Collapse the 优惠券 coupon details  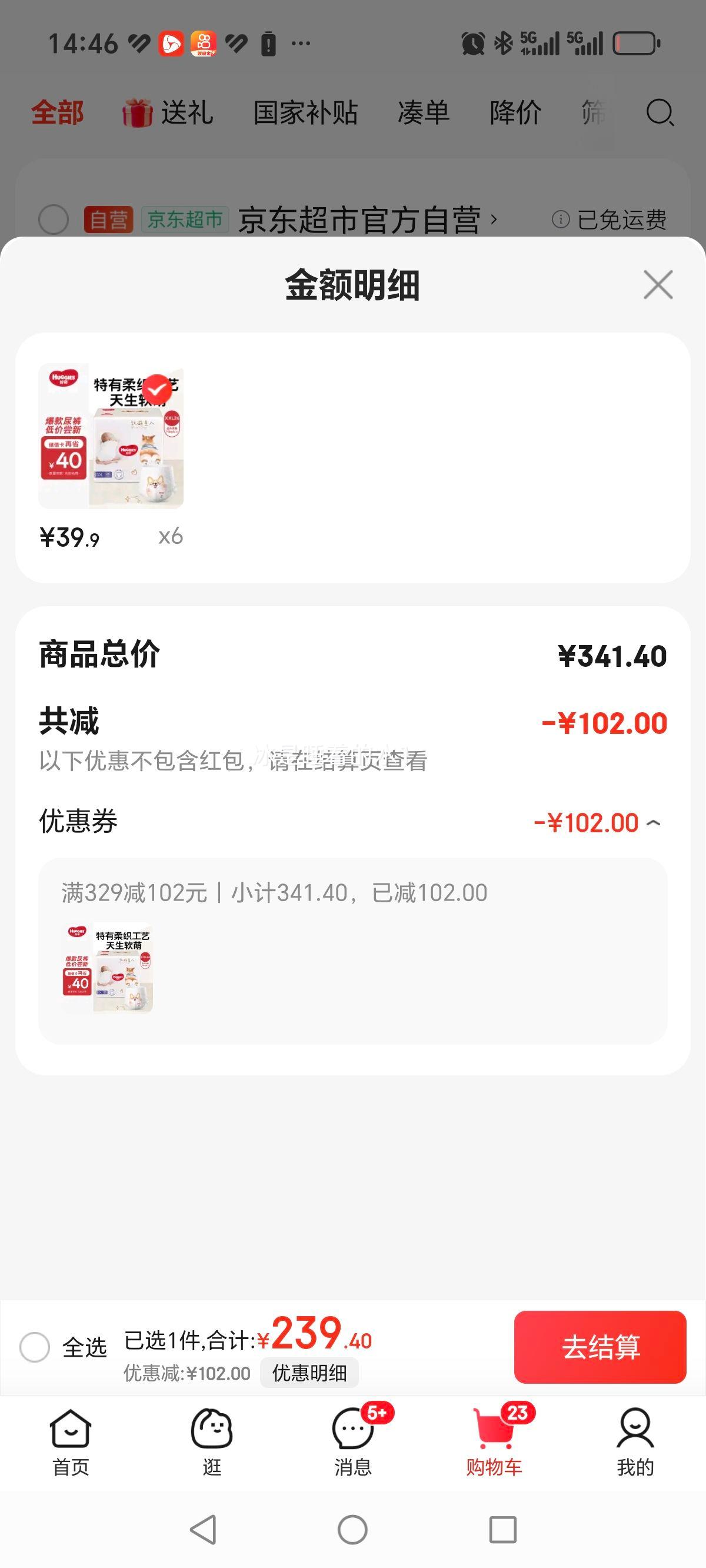[654, 823]
